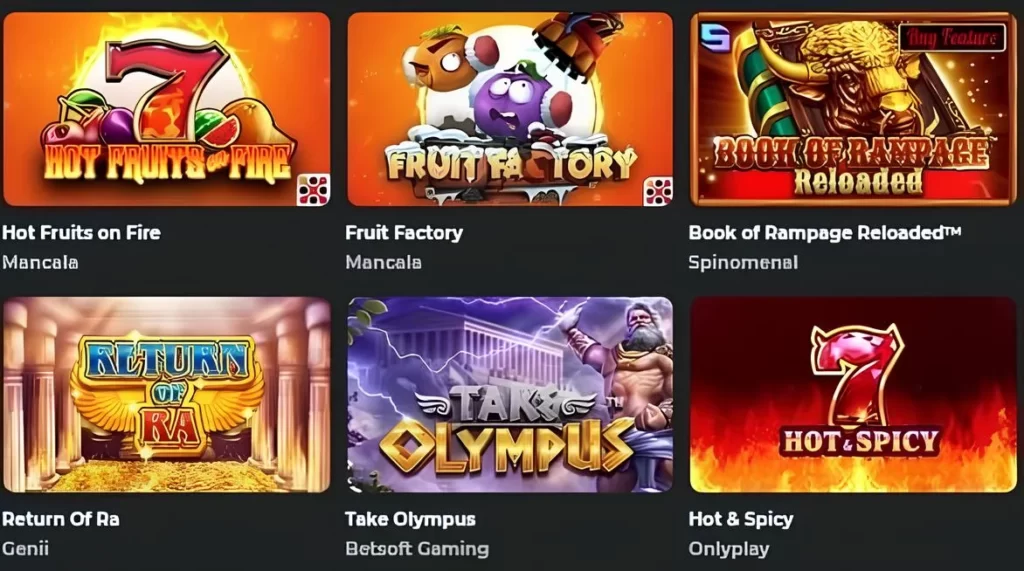Screen dimensions: 1024x571
Task: Open Book of Rampage Reloaded game
Action: point(853,109)
